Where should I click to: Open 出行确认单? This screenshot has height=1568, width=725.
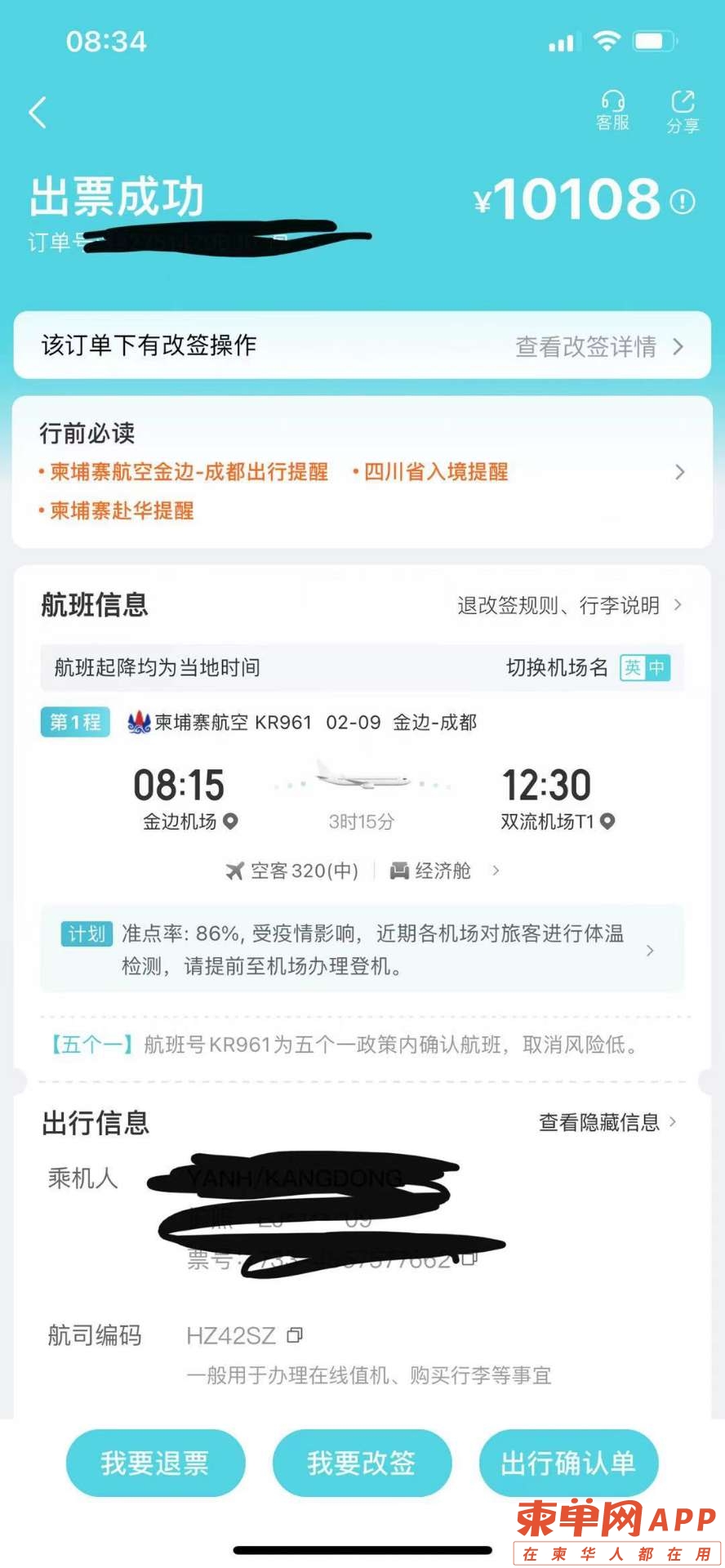click(x=567, y=1463)
